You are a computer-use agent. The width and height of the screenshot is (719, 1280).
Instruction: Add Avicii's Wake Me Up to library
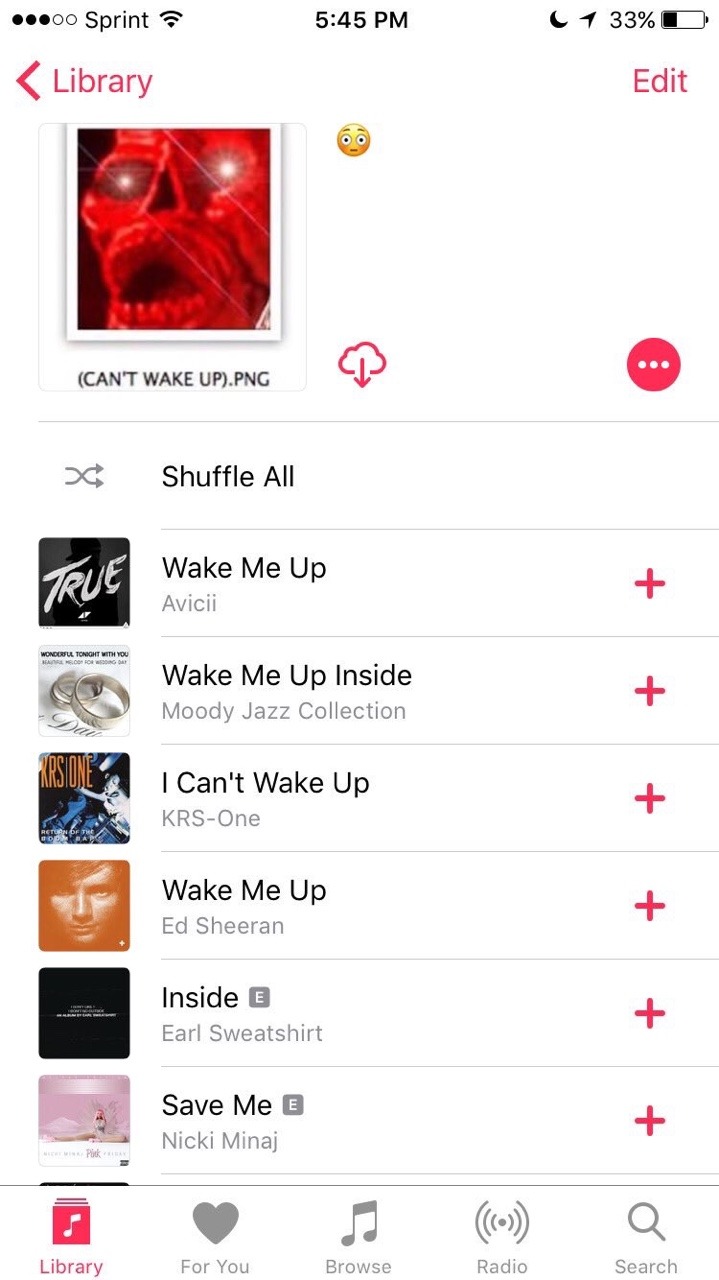(x=650, y=583)
